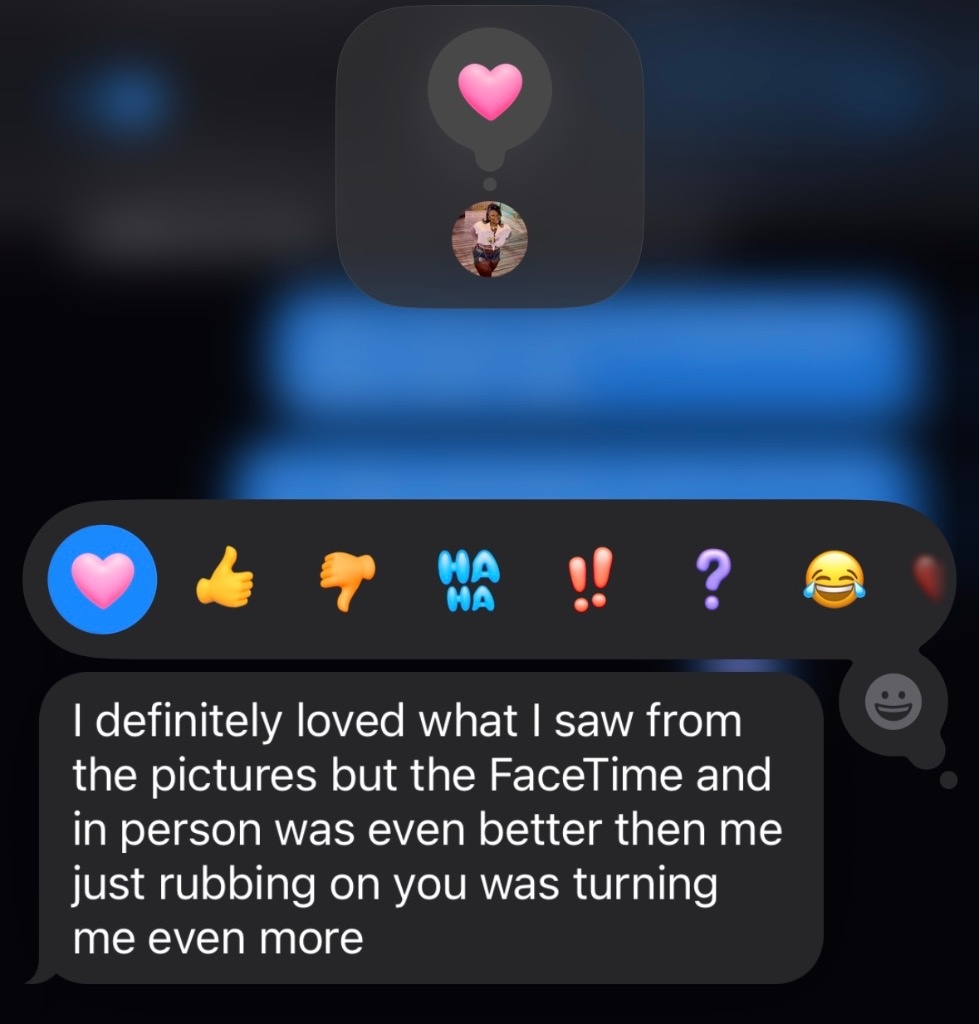React with the question mark
This screenshot has width=979, height=1024.
point(711,579)
